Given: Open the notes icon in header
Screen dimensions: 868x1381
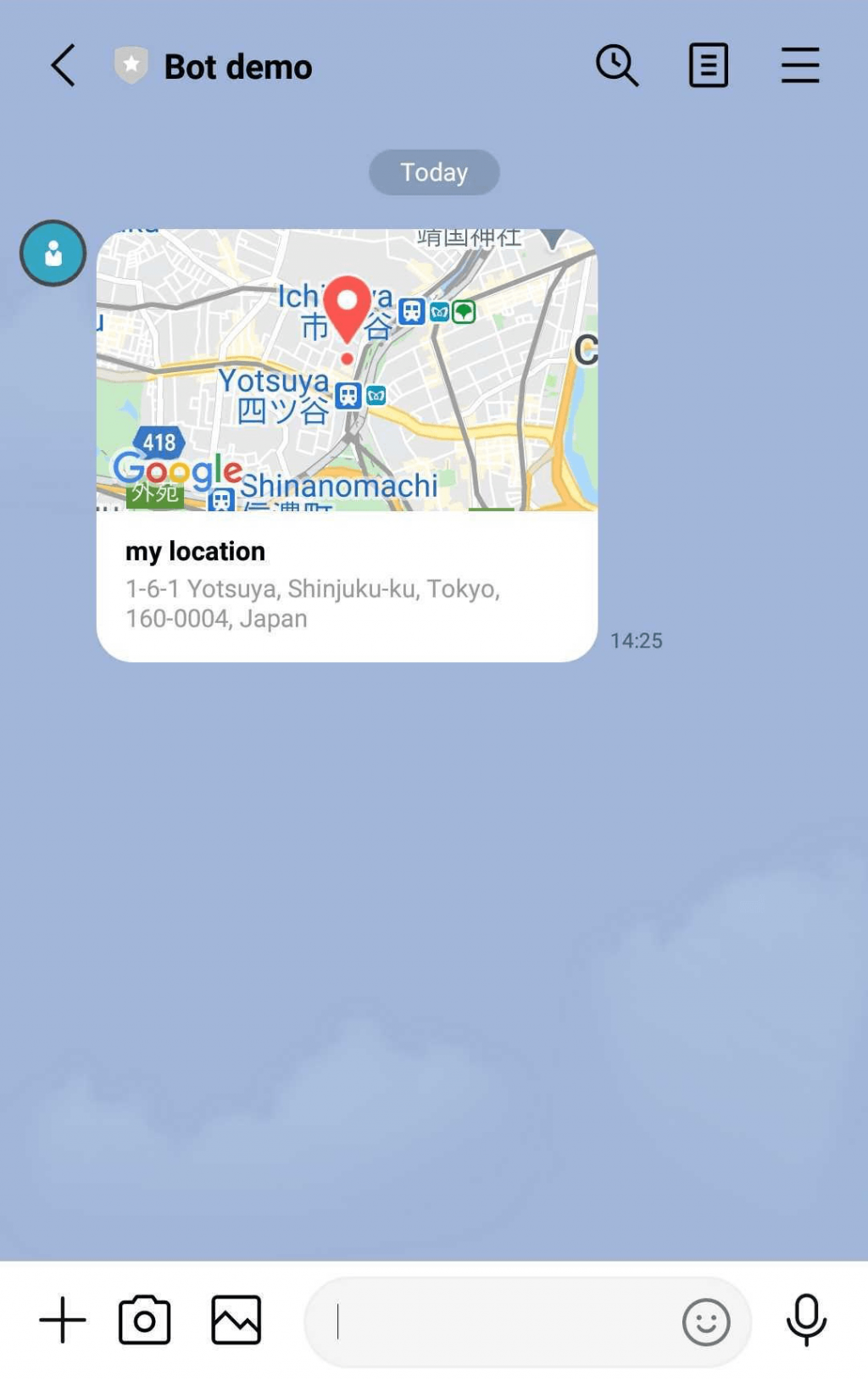Looking at the screenshot, I should (708, 65).
